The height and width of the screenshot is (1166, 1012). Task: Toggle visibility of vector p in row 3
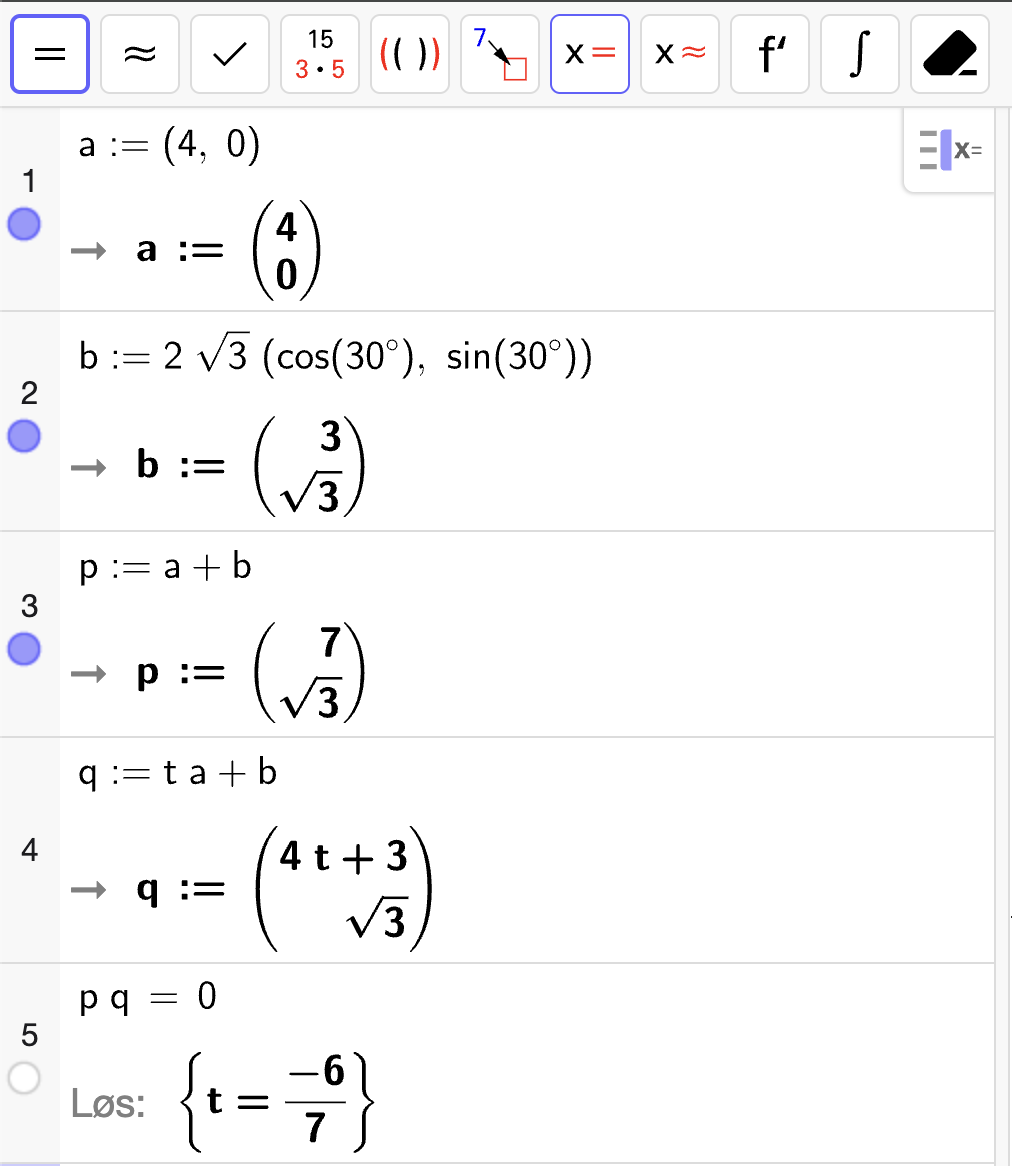(24, 650)
